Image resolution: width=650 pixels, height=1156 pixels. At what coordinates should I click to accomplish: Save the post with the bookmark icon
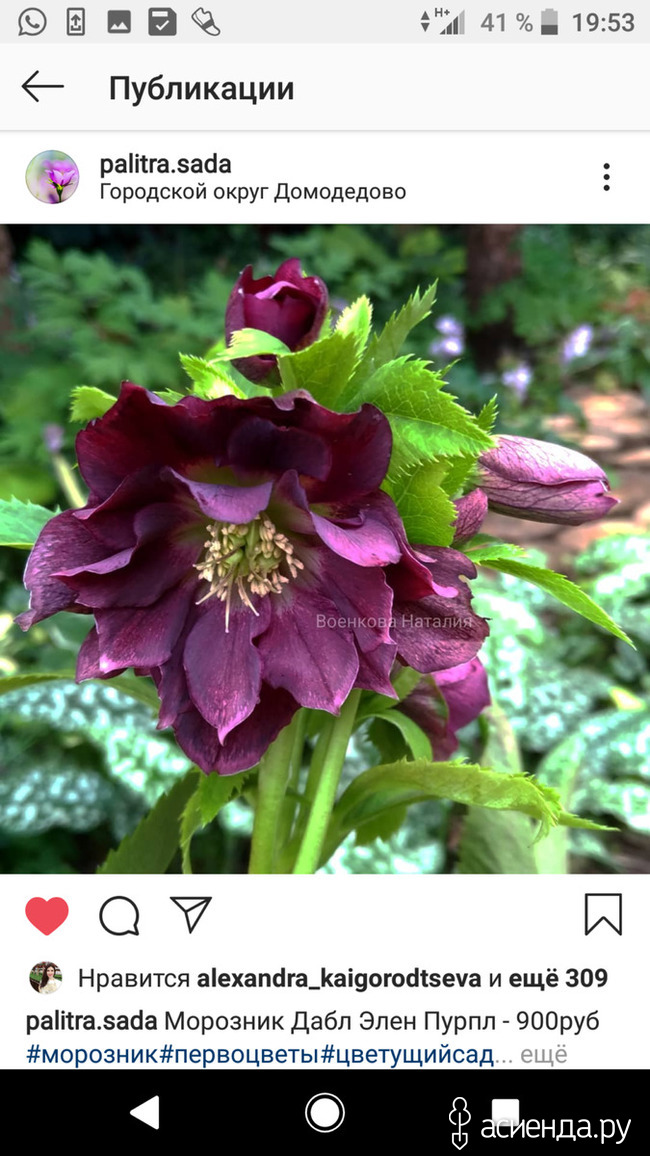[604, 914]
